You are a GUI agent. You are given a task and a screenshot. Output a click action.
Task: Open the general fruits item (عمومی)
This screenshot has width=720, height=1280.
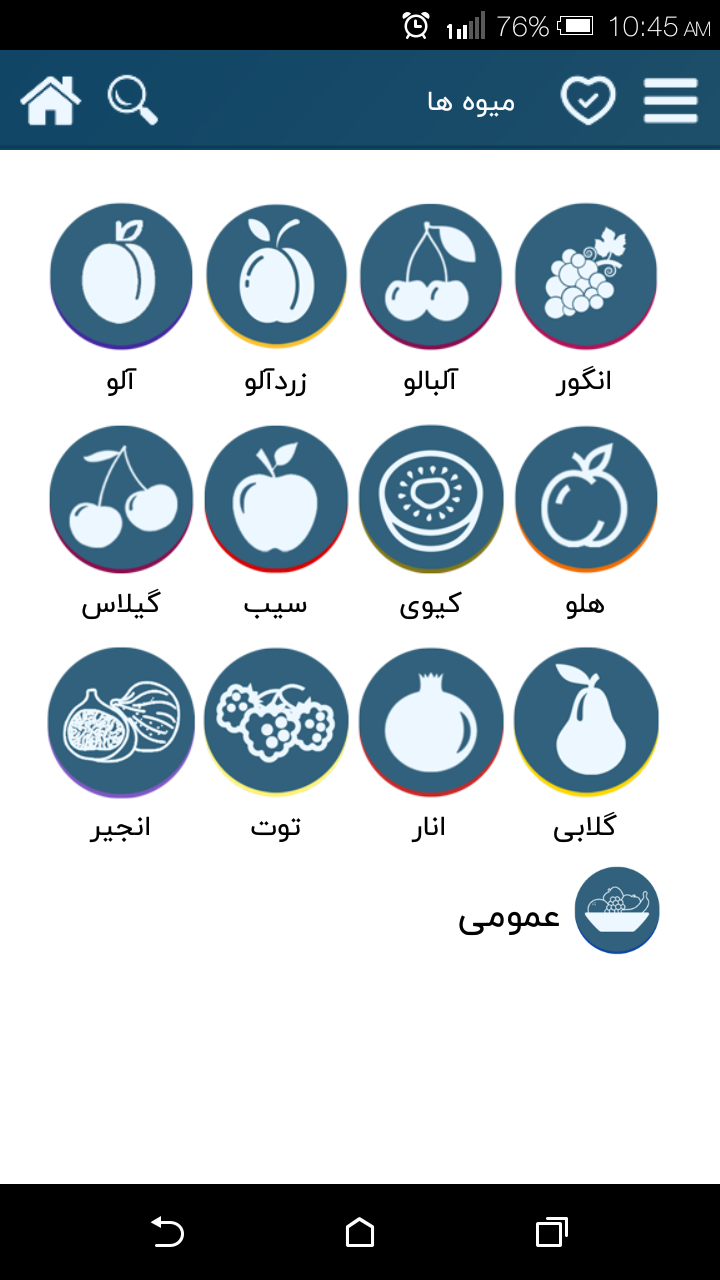pos(616,910)
